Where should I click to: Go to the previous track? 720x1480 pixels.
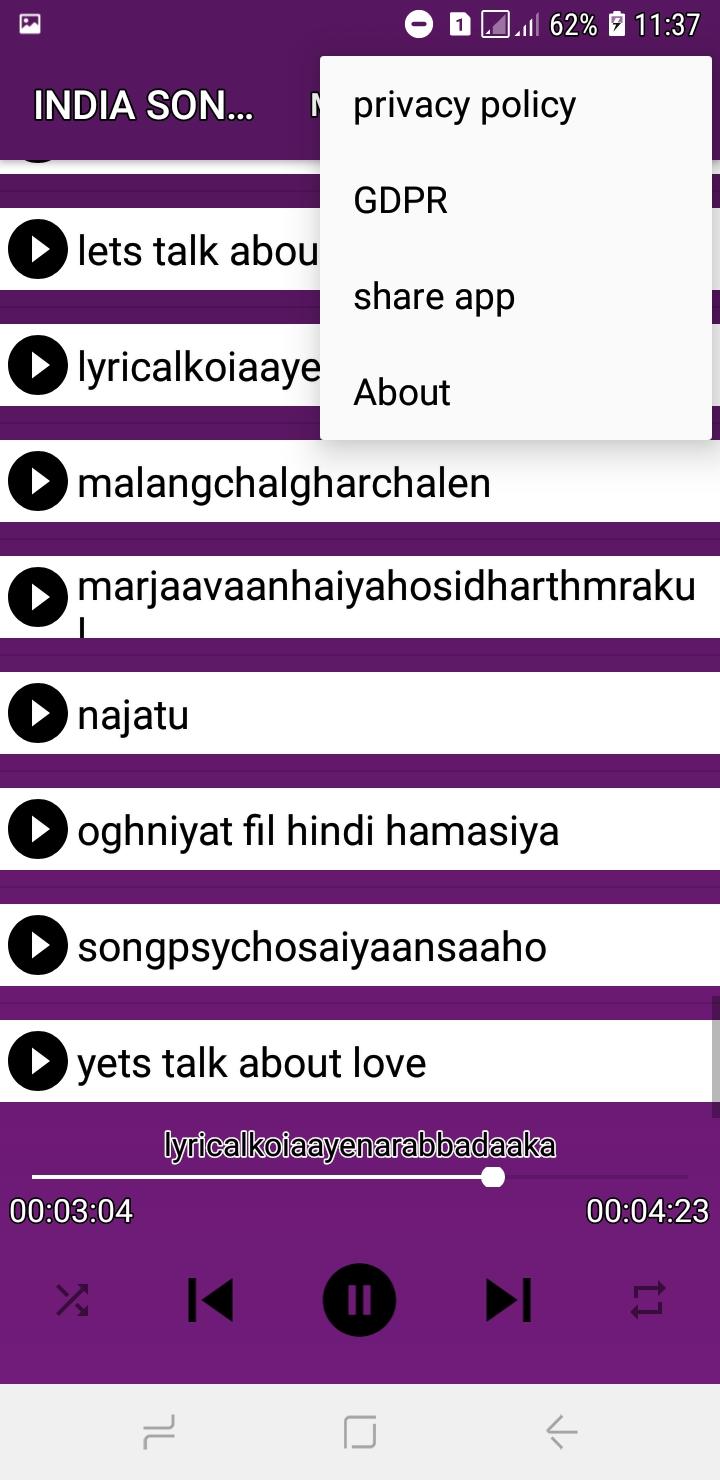211,1300
